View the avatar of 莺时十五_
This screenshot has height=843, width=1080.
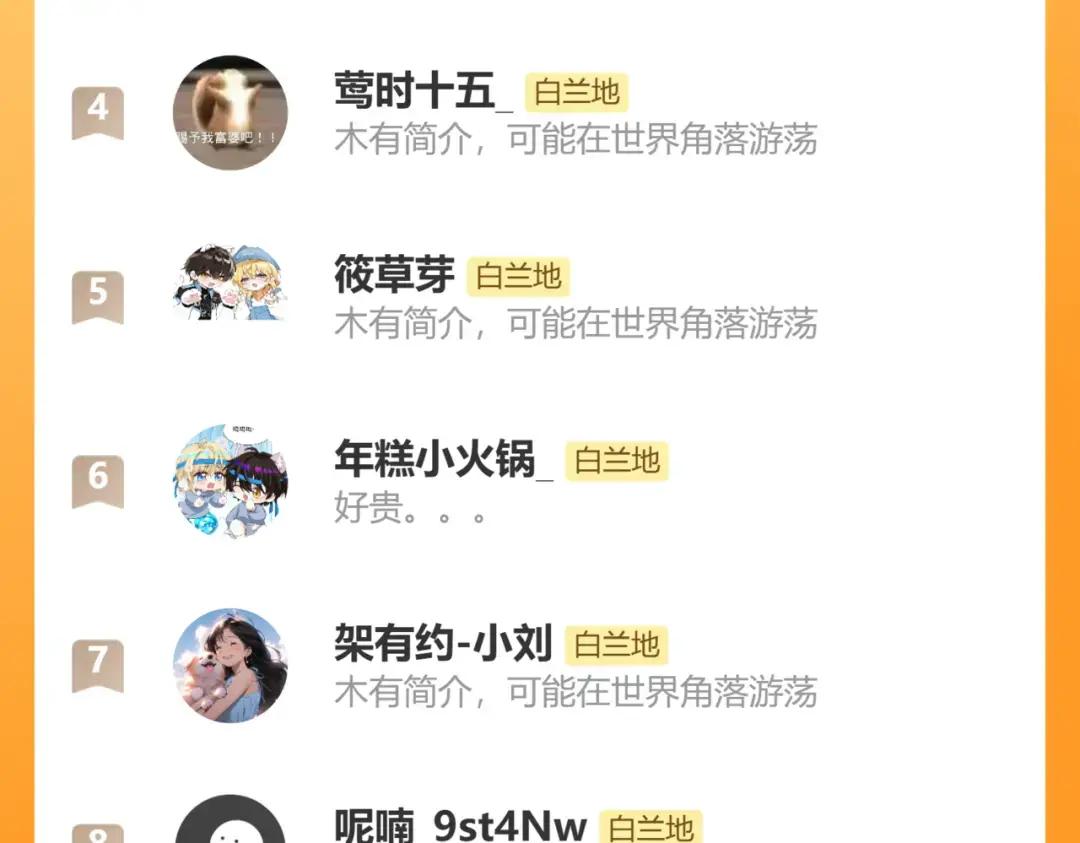pyautogui.click(x=230, y=112)
